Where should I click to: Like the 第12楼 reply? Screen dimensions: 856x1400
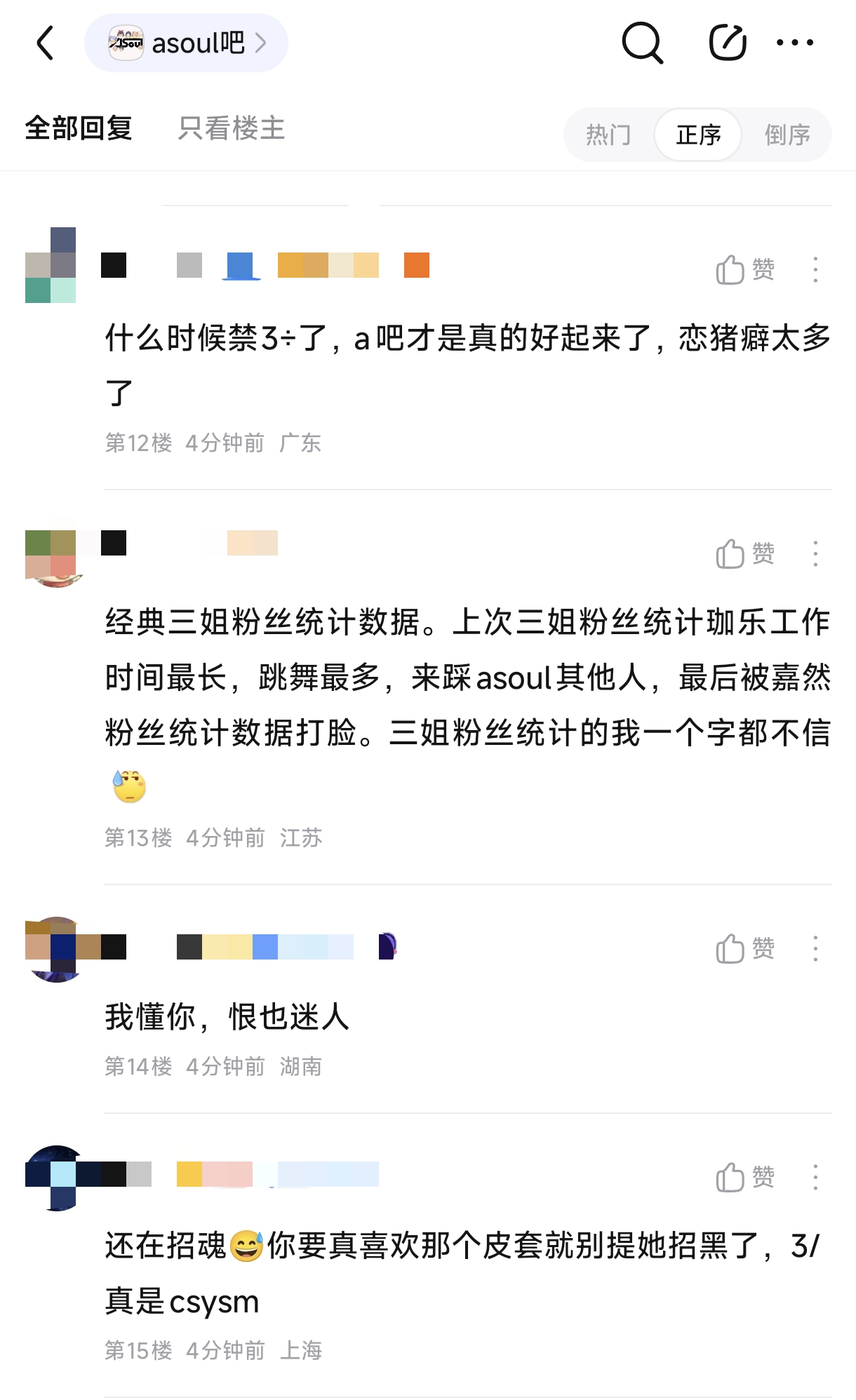pyautogui.click(x=744, y=269)
